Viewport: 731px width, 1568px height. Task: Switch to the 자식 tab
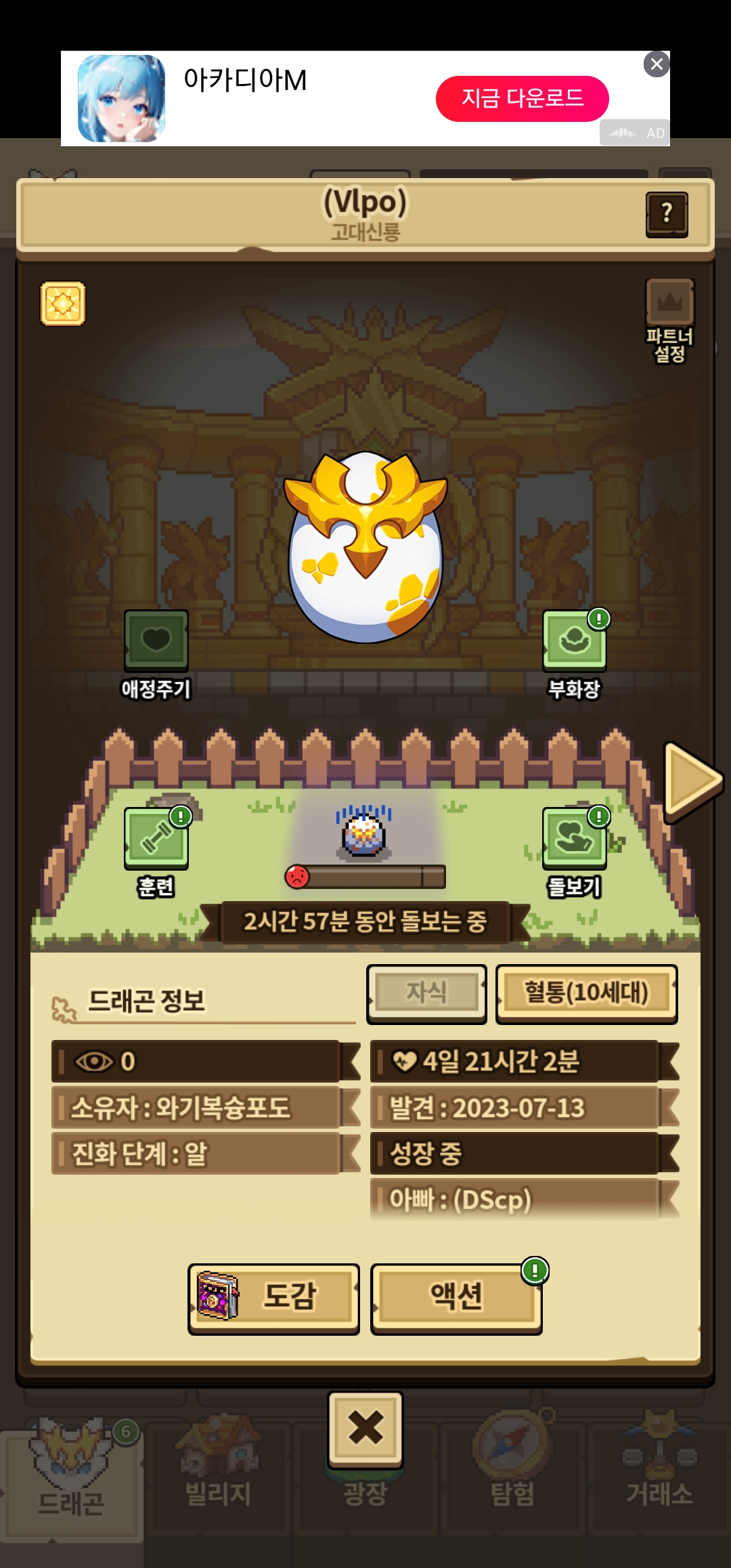[426, 993]
